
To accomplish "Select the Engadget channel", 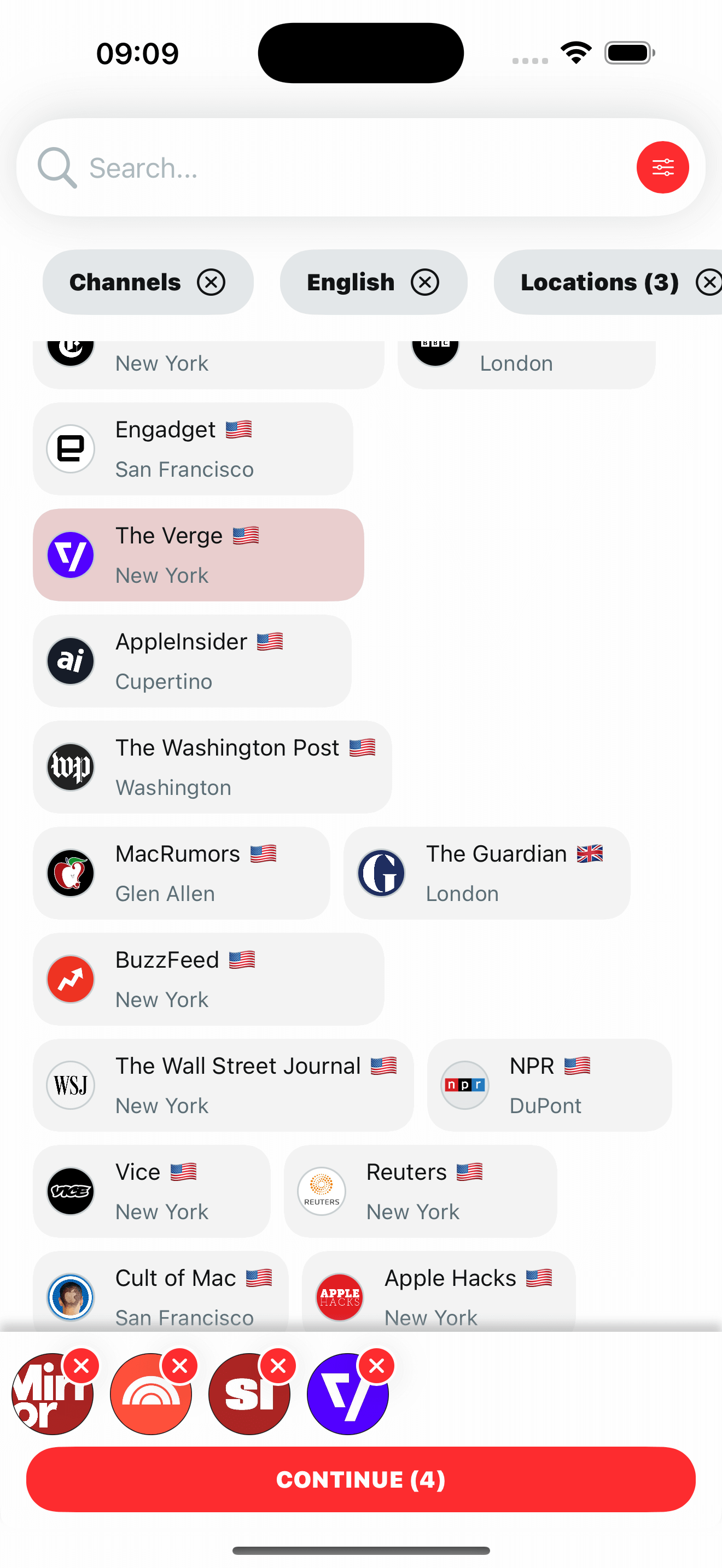I will pos(193,449).
